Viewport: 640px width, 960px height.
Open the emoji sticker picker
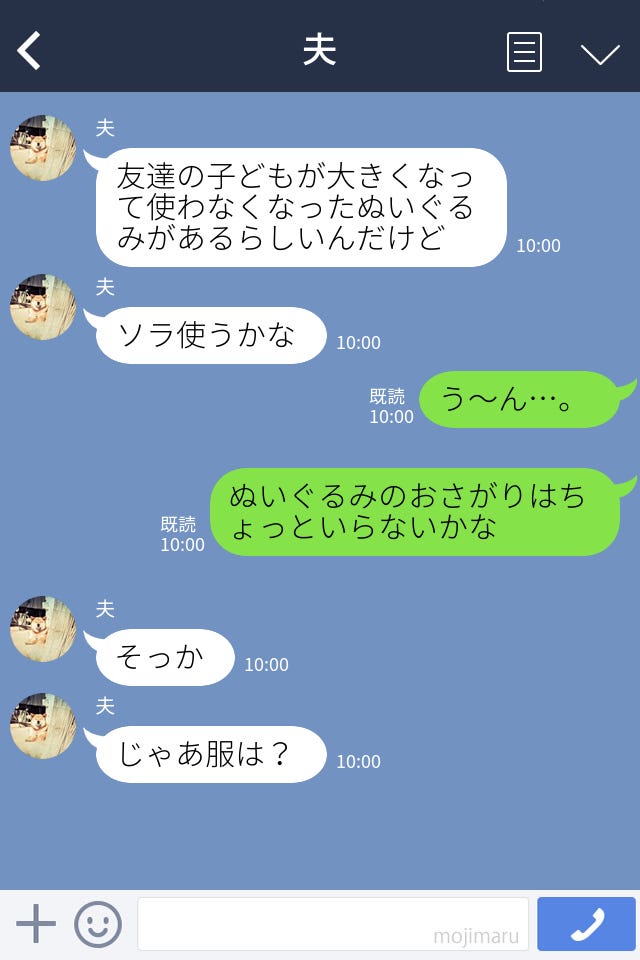click(98, 924)
